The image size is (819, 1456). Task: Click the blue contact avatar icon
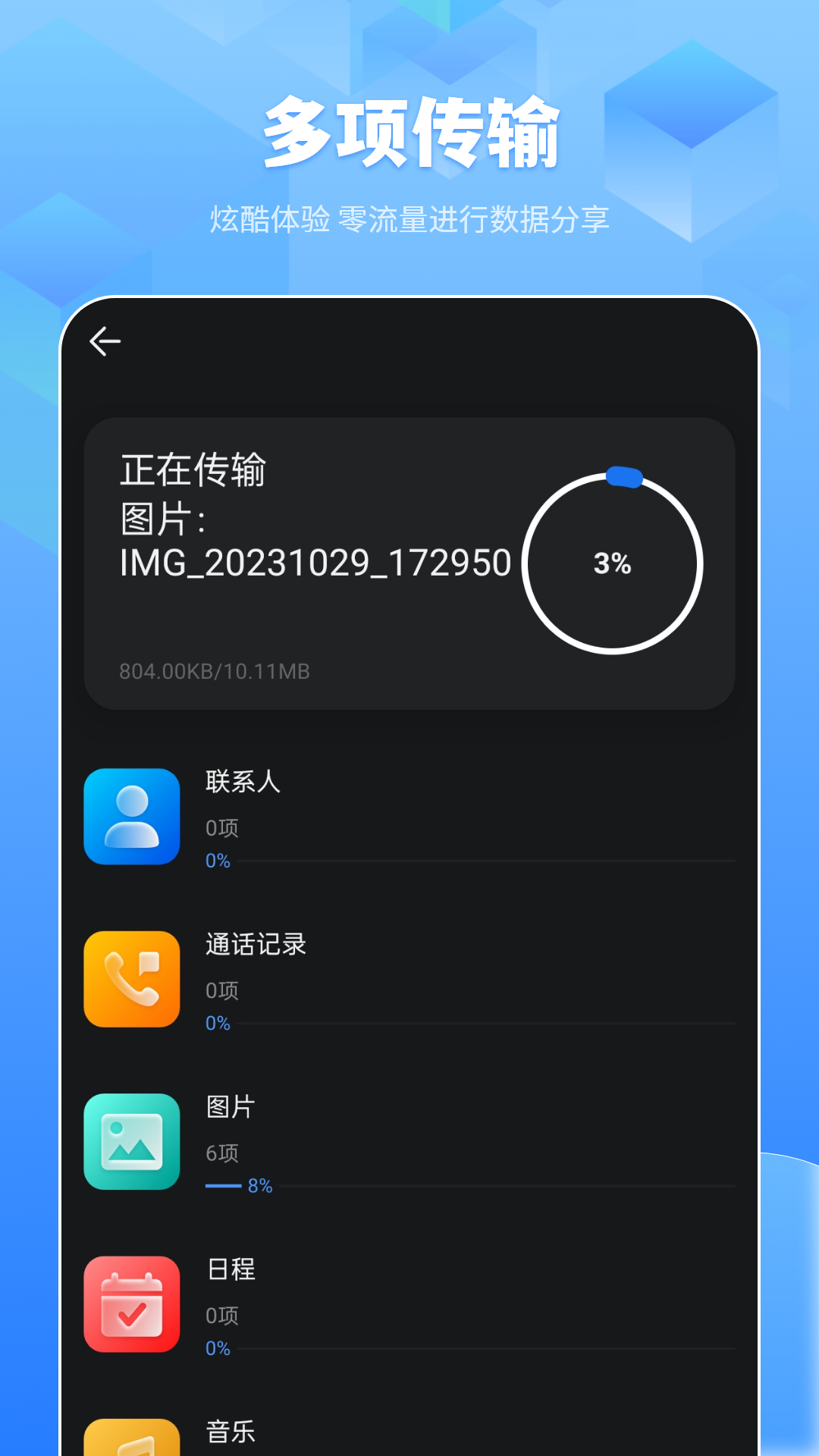(132, 817)
